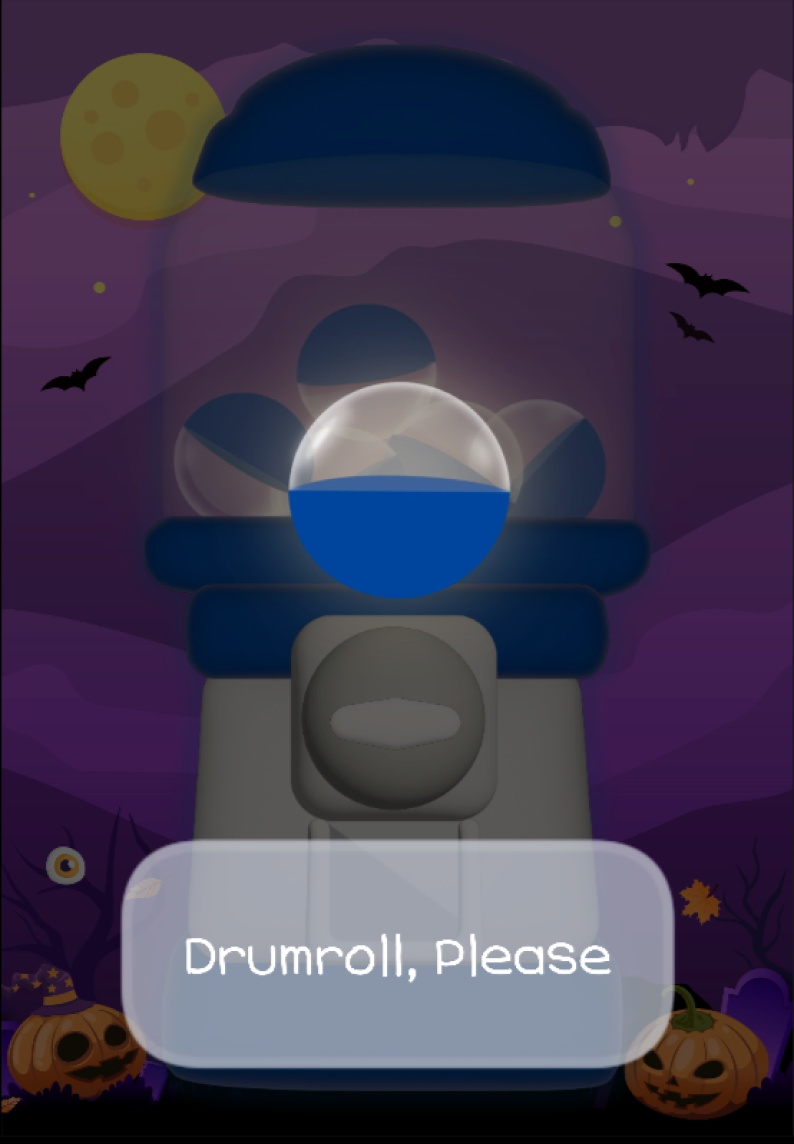
Task: Tap the Drumroll, Please panel
Action: 398,956
